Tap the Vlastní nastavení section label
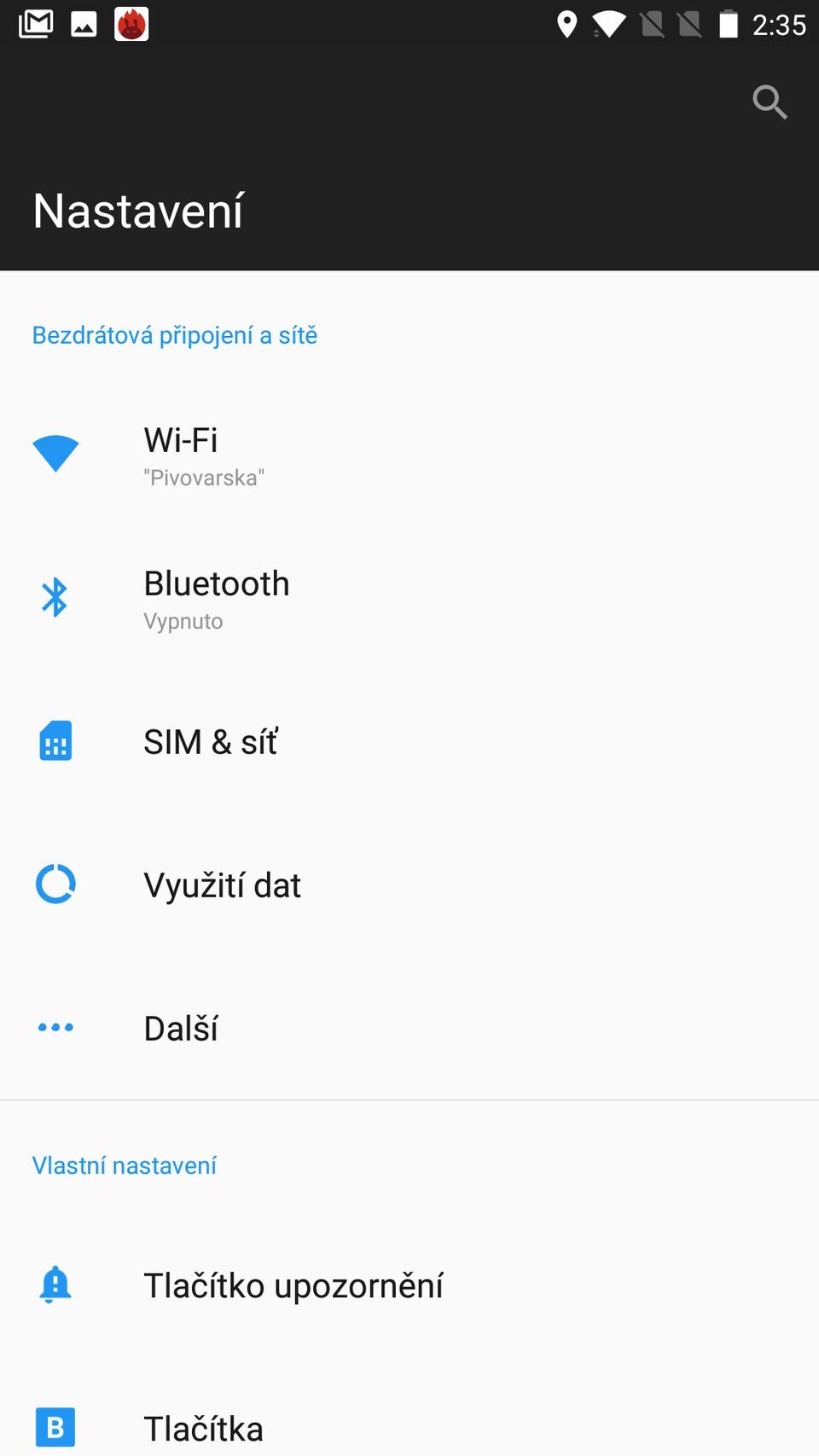819x1456 pixels. 125,1164
